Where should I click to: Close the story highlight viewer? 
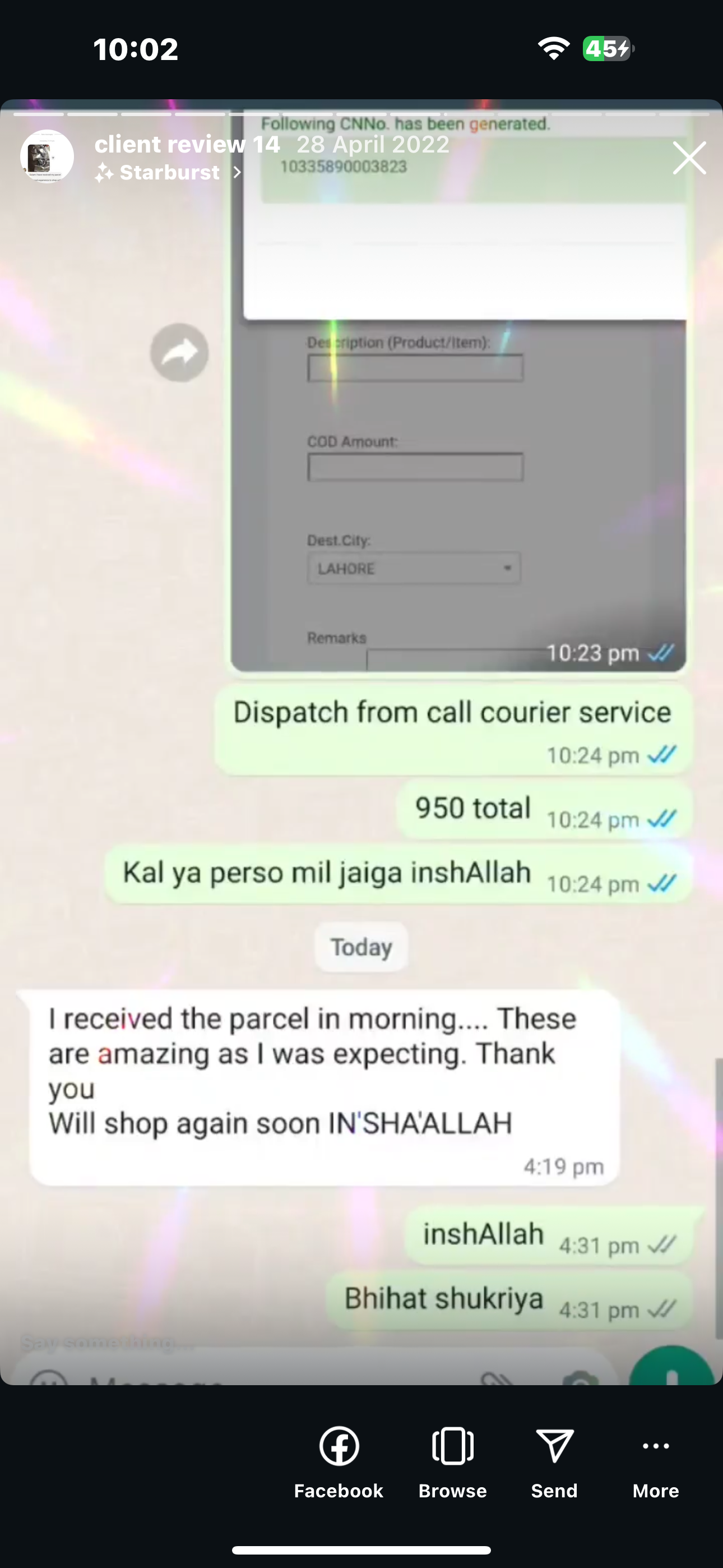point(689,158)
